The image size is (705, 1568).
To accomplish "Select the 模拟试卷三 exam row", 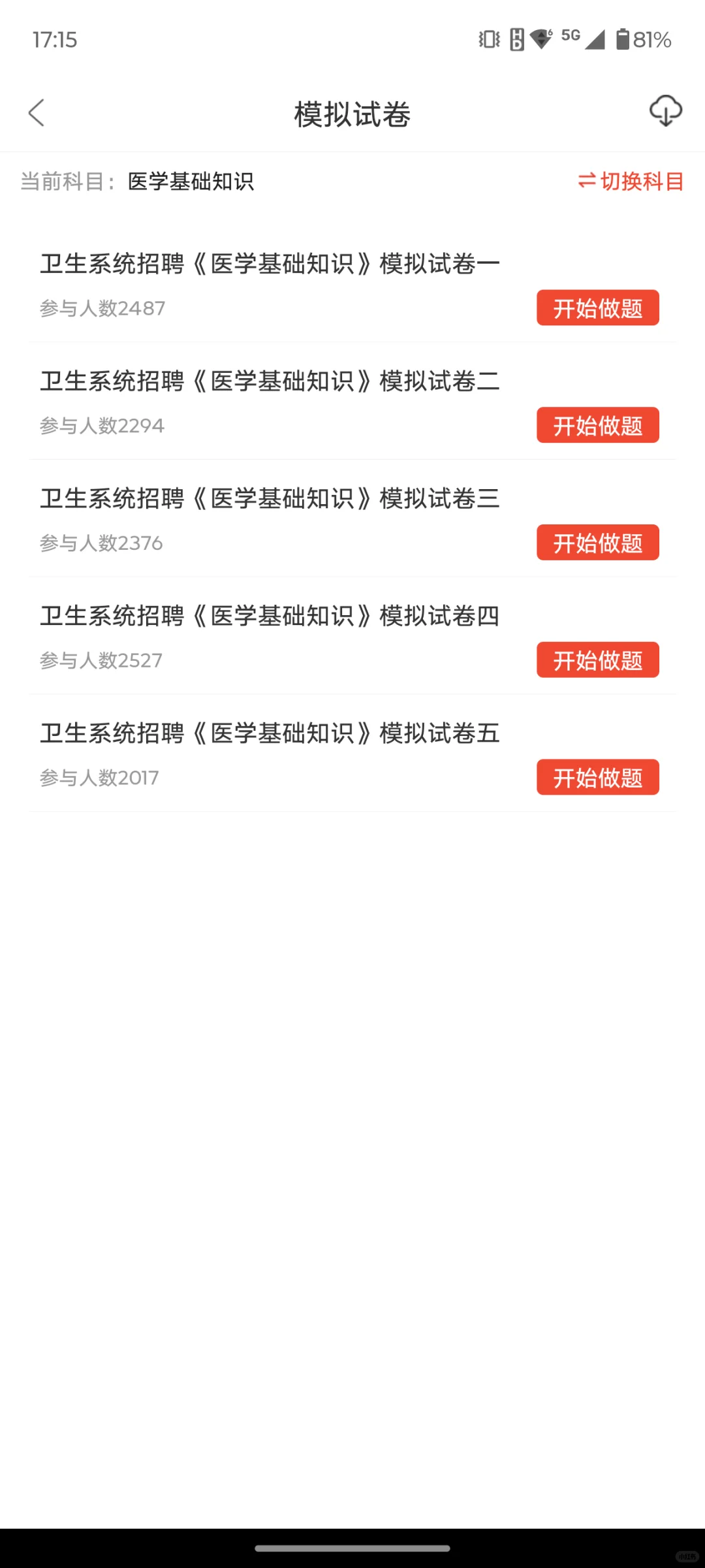I will tap(270, 500).
